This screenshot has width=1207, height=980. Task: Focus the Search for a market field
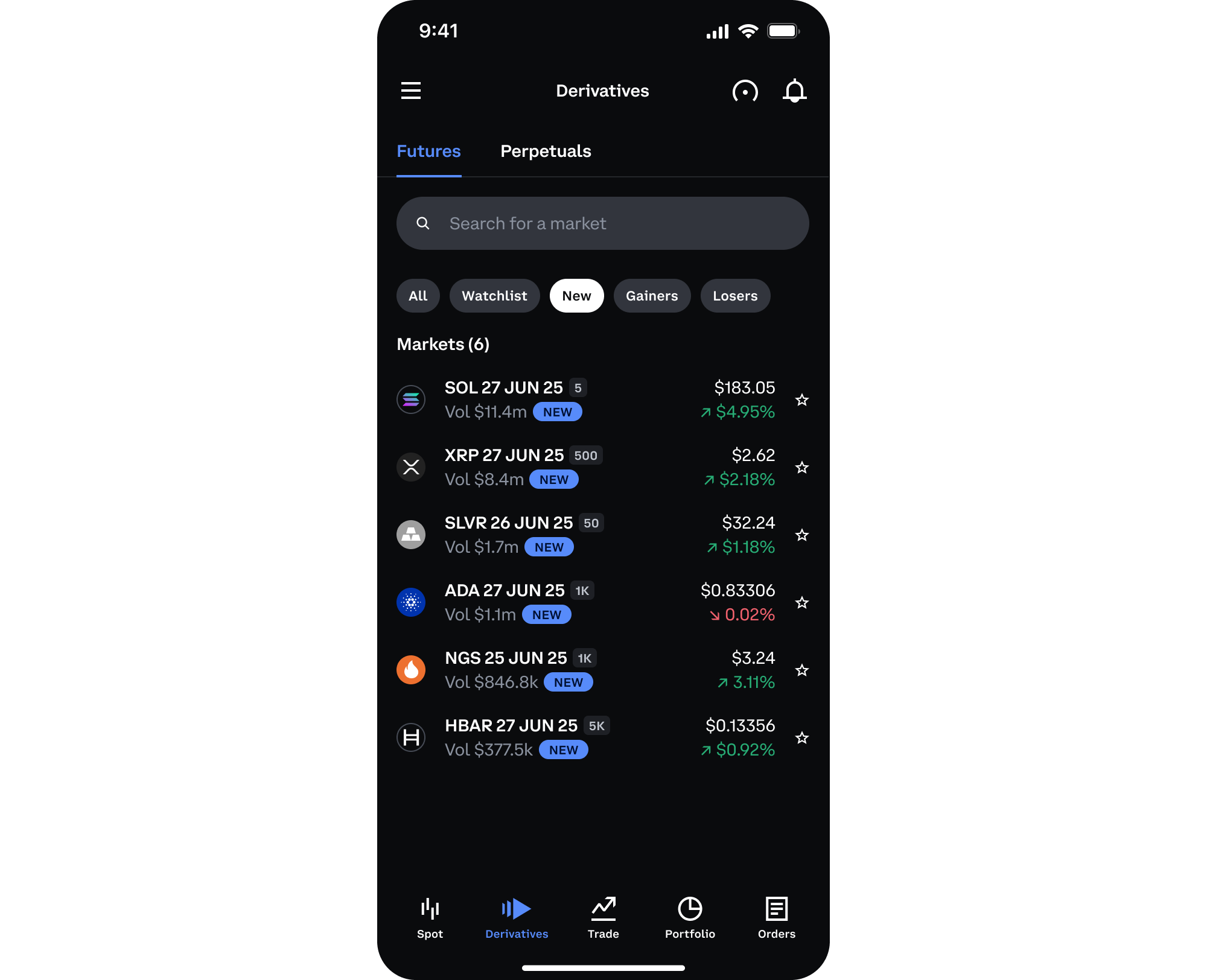pyautogui.click(x=602, y=223)
